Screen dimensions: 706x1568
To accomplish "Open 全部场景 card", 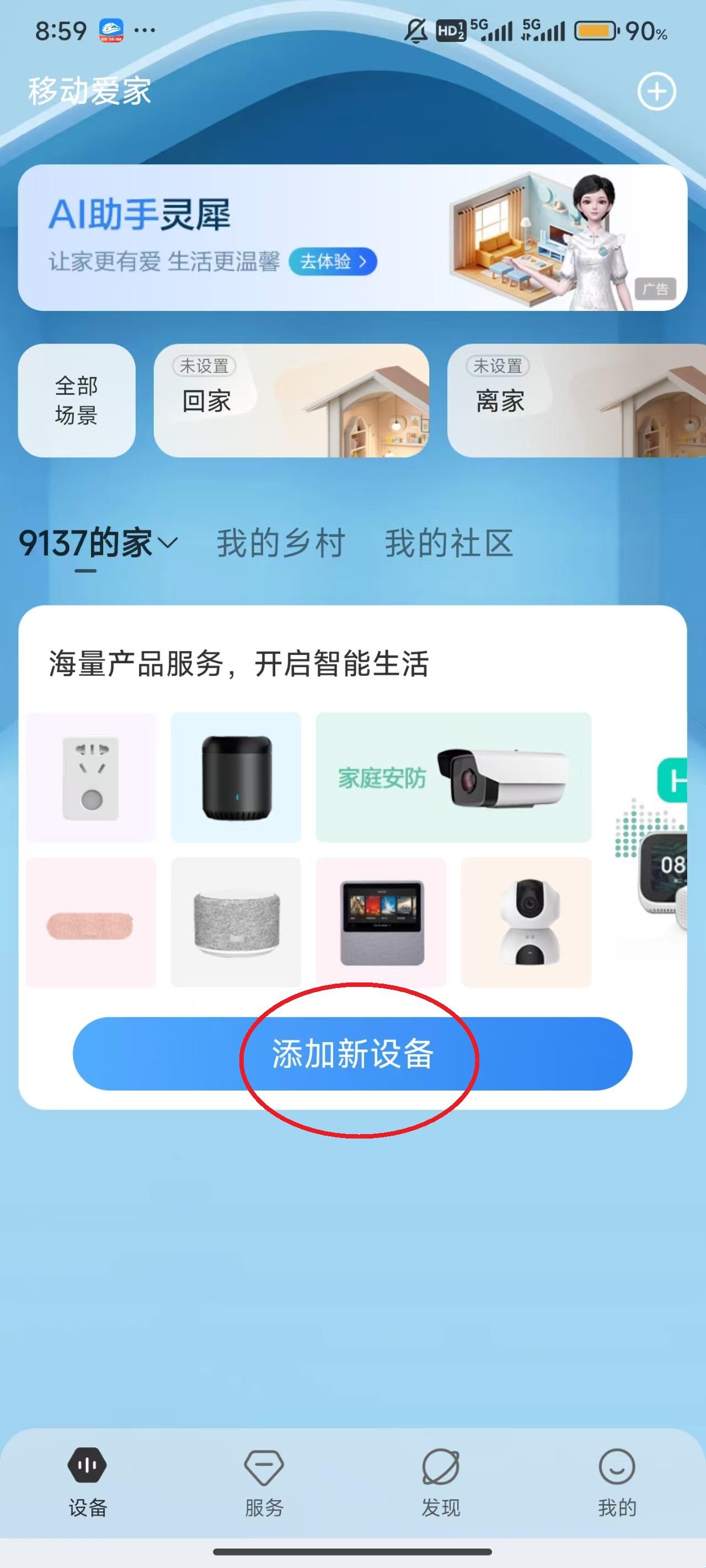I will 76,400.
